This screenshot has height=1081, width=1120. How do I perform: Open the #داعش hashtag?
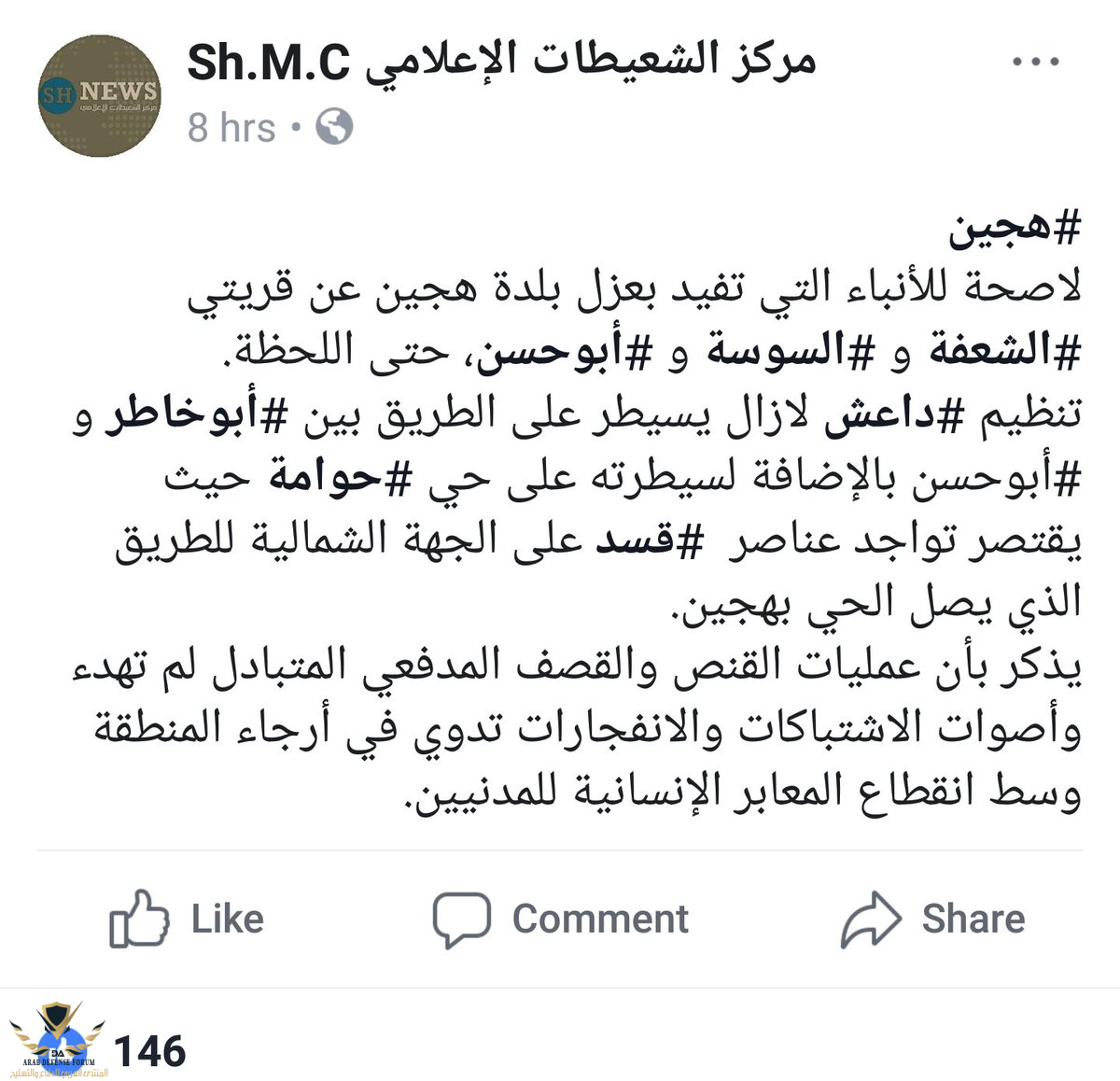pyautogui.click(x=880, y=414)
